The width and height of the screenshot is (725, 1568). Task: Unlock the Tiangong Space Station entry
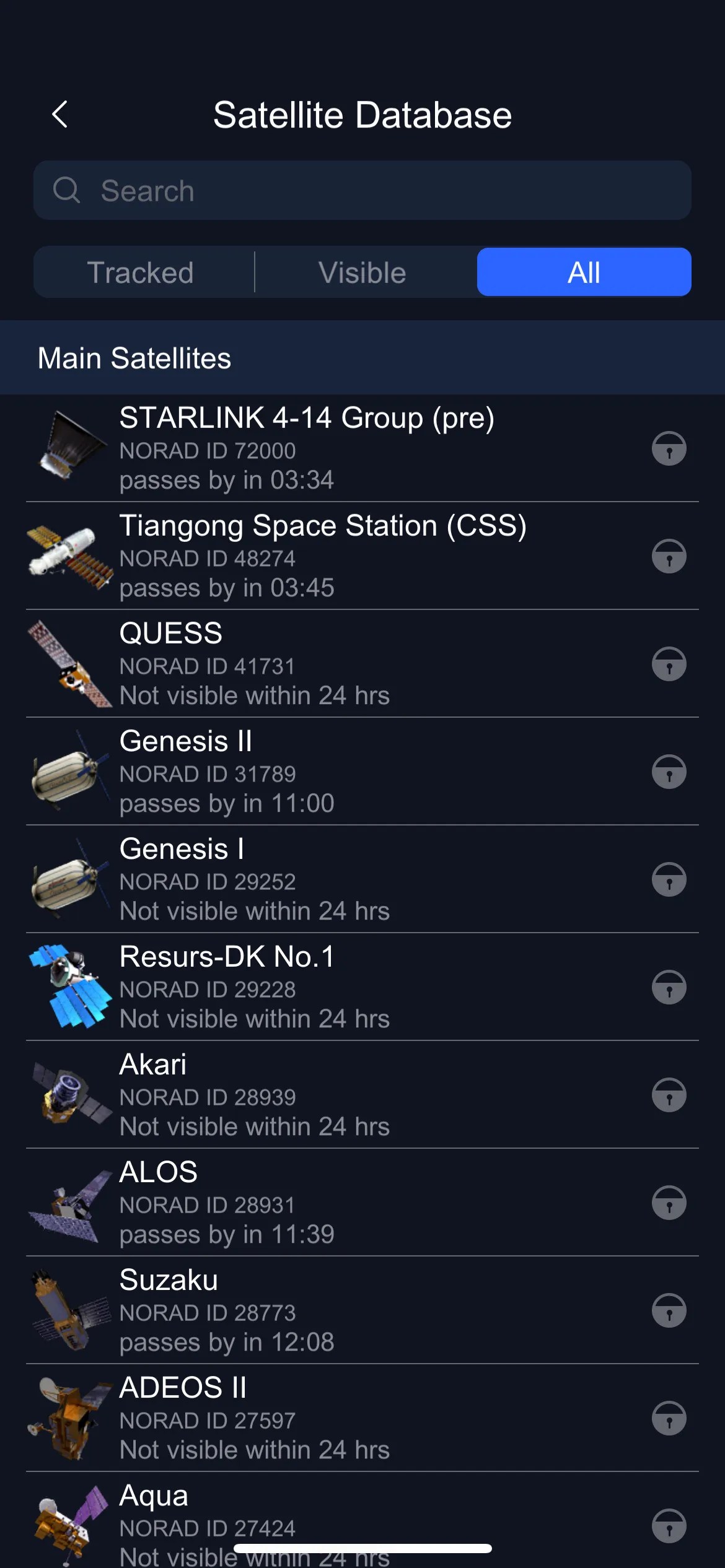(669, 555)
